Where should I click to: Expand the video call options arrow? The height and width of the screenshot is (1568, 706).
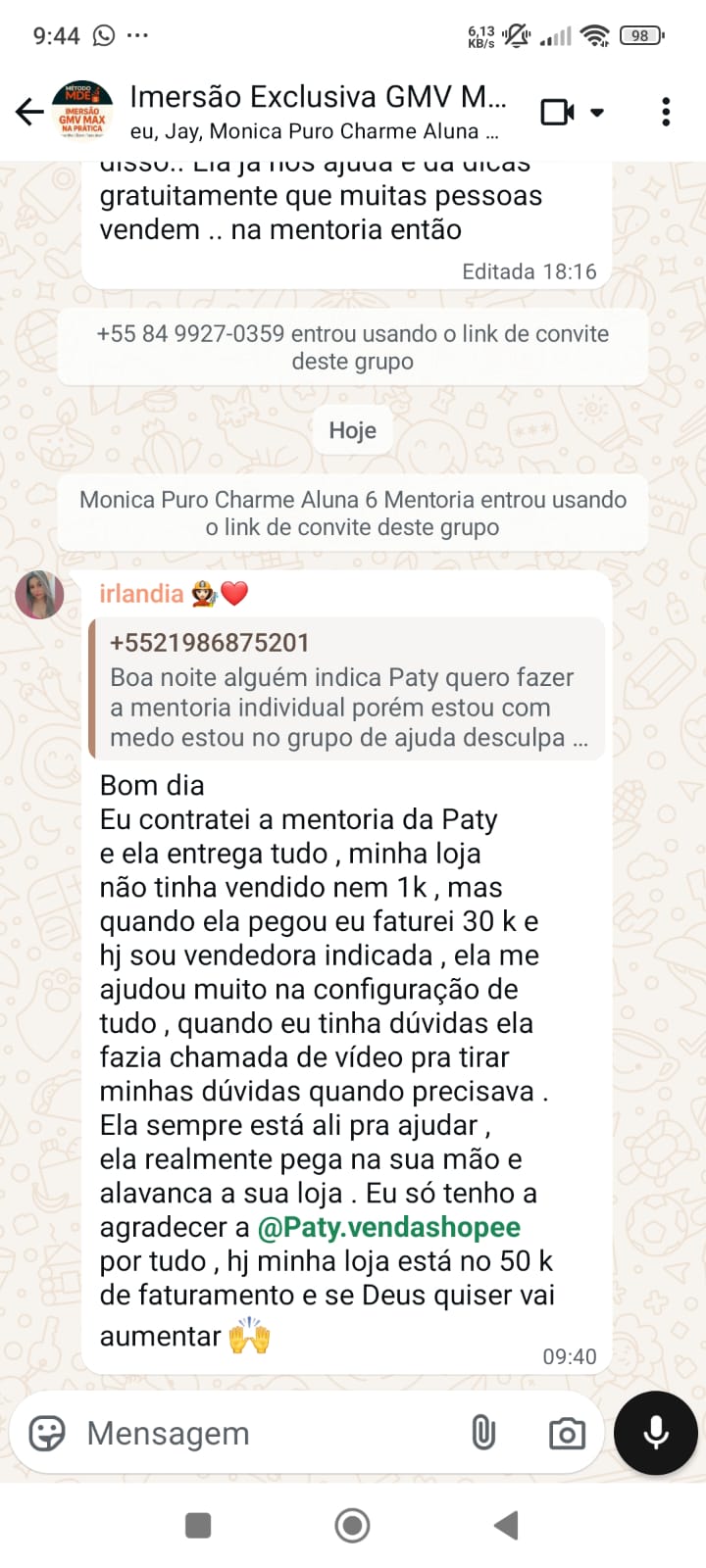[598, 111]
